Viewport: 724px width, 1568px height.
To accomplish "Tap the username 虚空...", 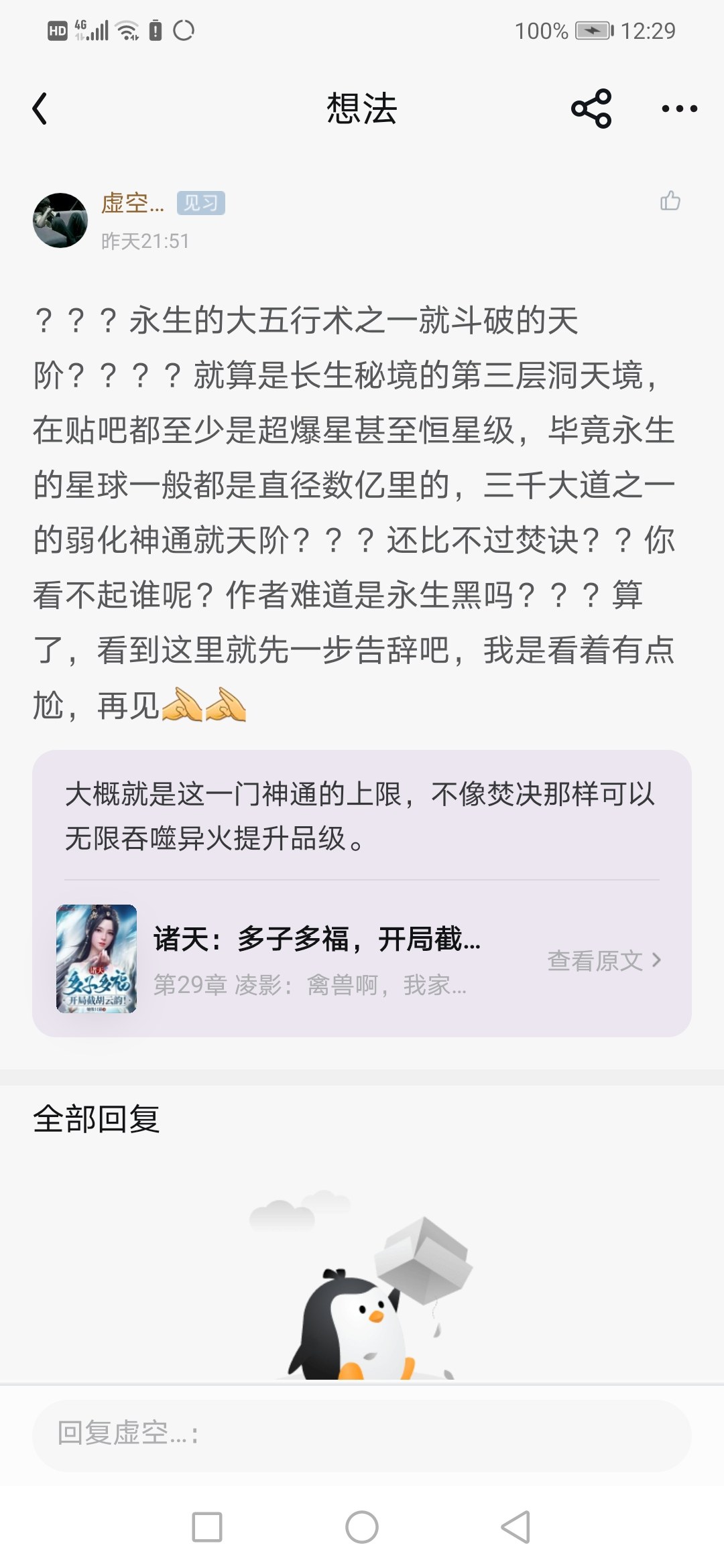I will 132,202.
